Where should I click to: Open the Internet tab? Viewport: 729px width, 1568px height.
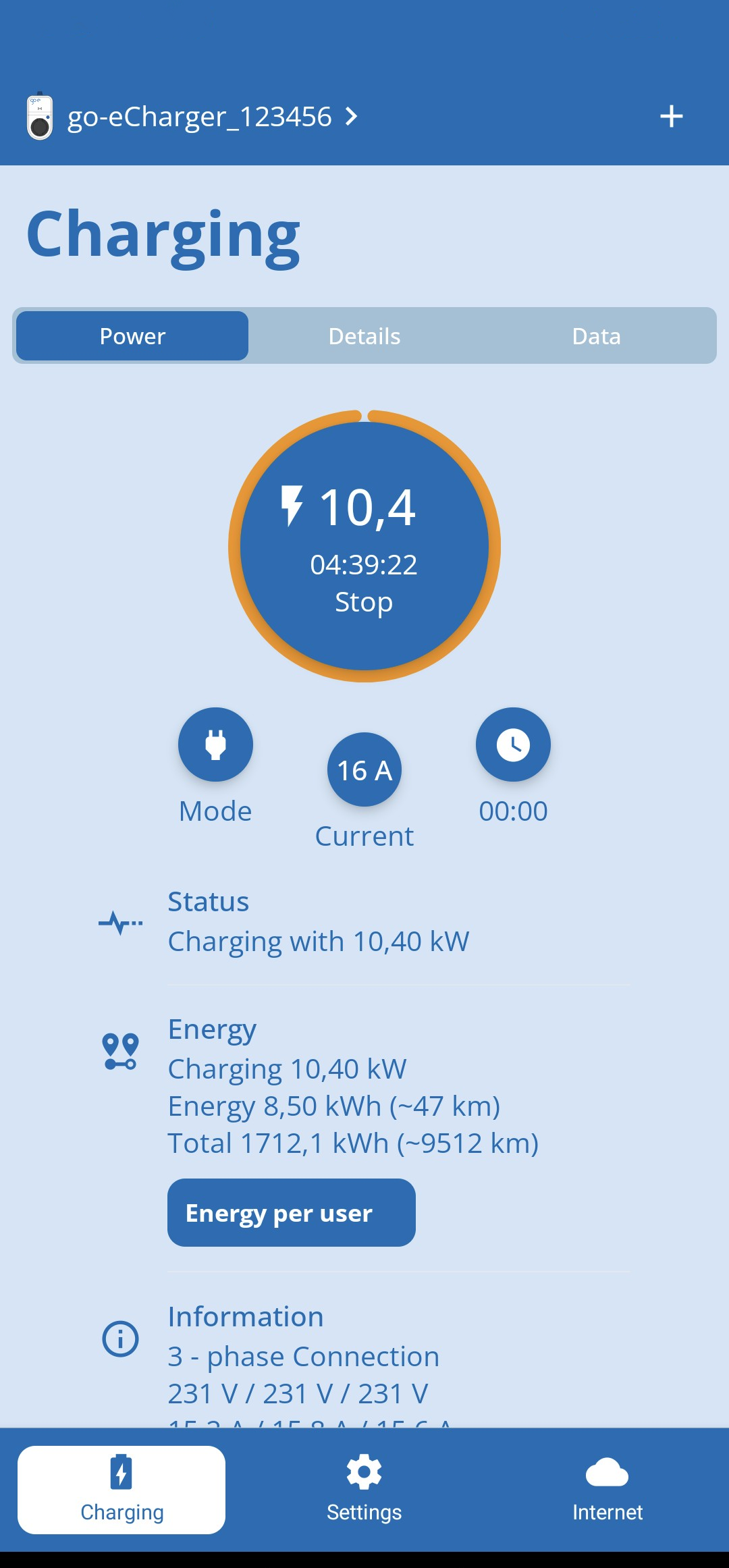(607, 1490)
